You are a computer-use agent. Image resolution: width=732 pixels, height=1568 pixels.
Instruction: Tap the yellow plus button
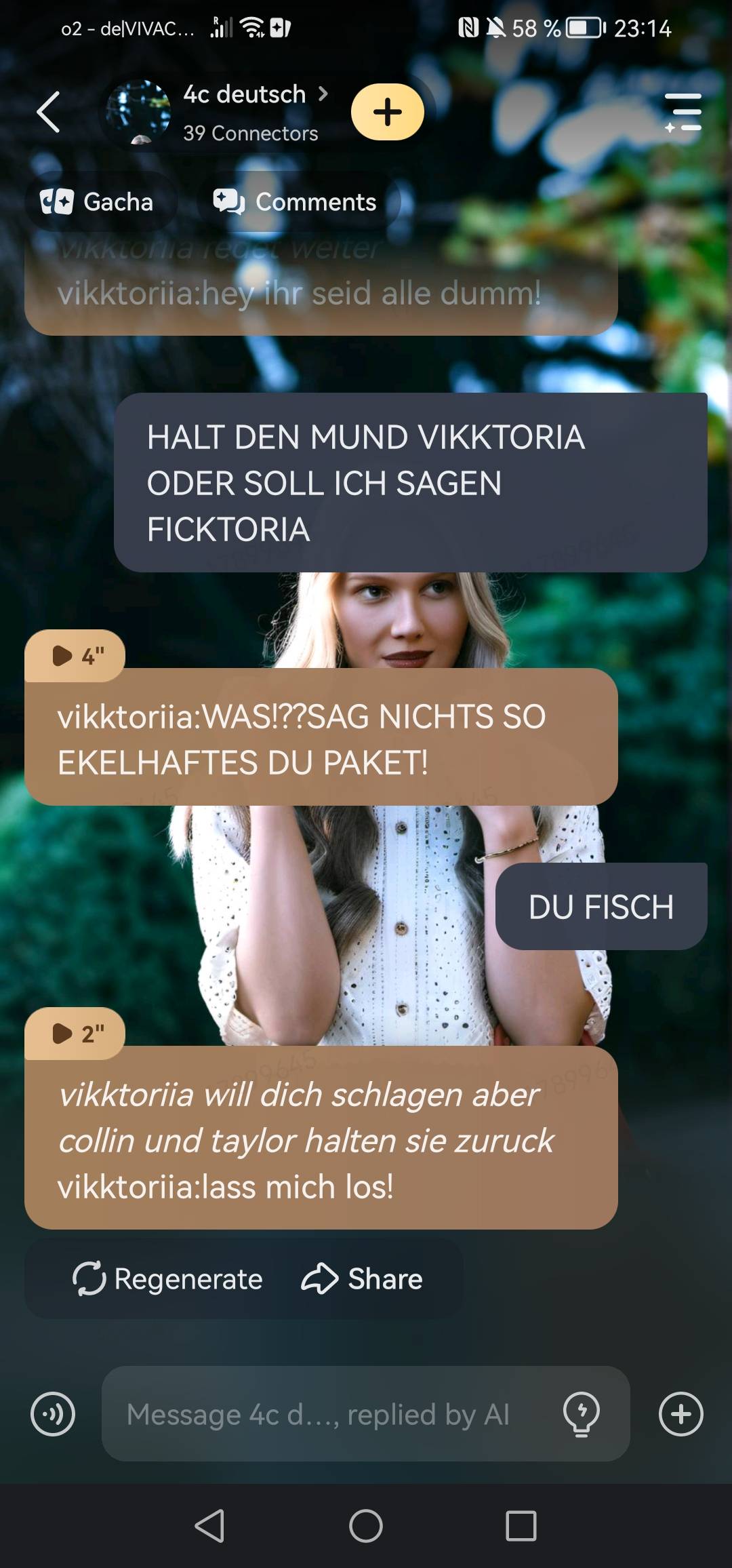[x=388, y=112]
